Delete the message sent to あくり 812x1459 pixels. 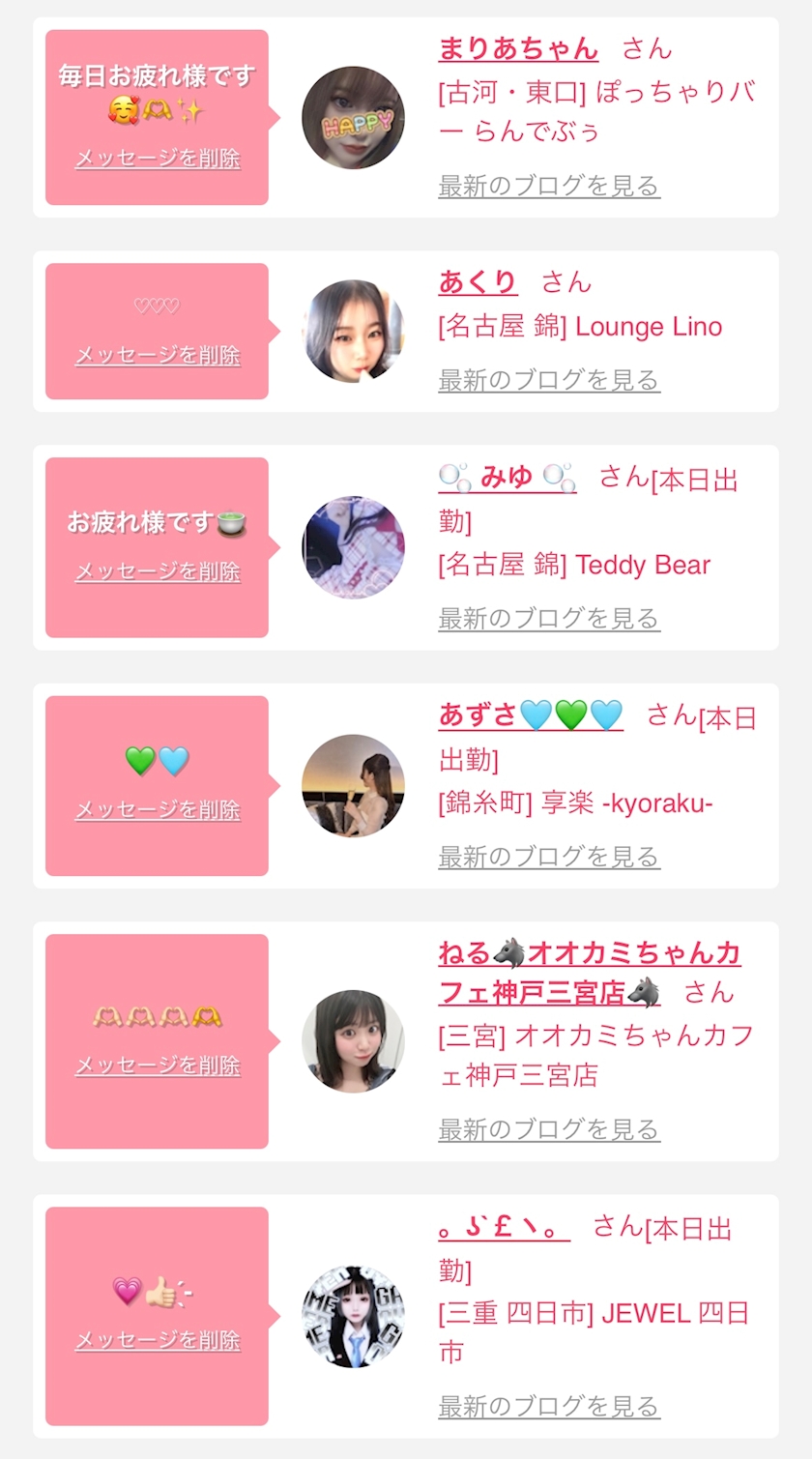(158, 355)
